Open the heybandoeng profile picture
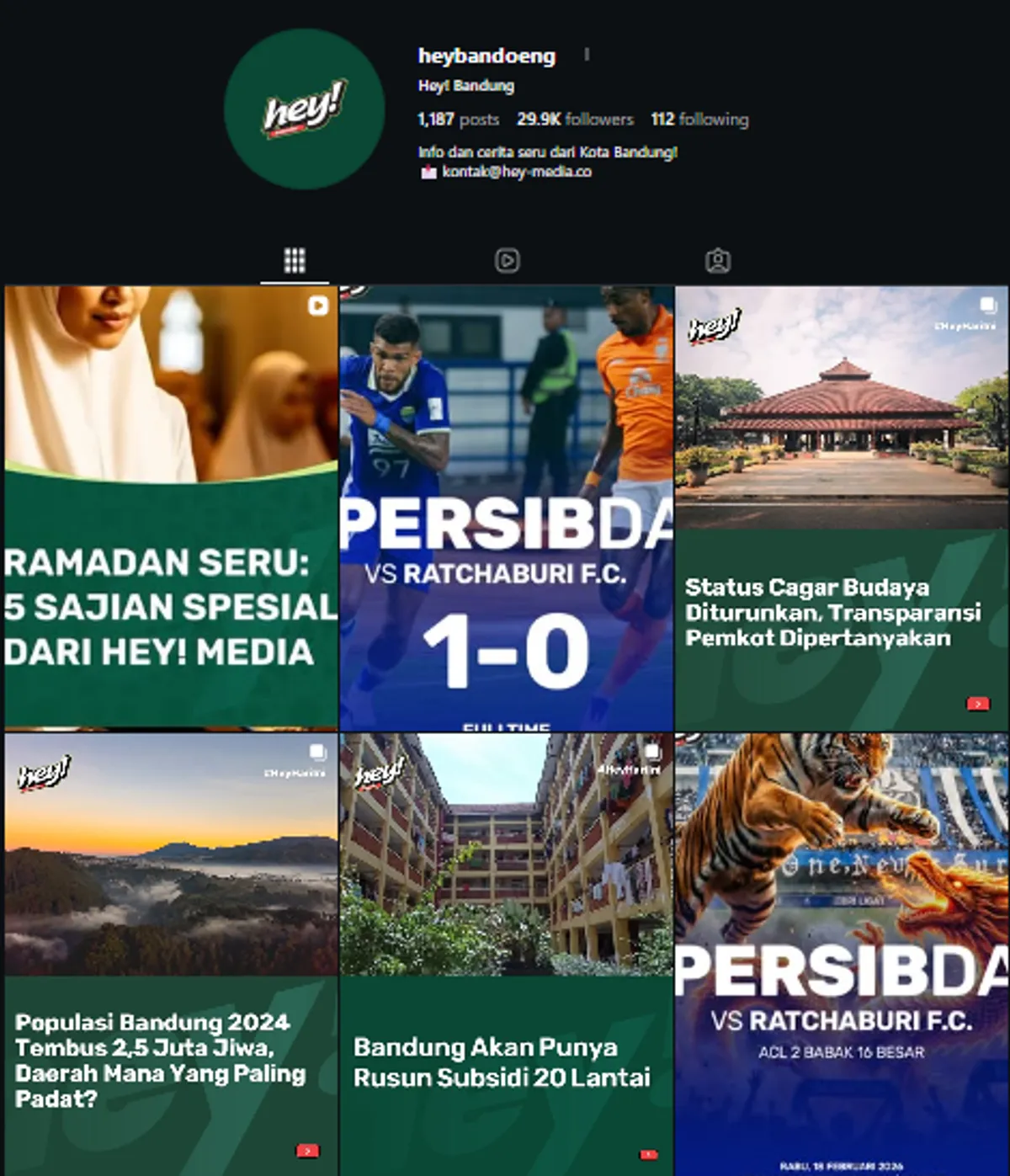1010x1176 pixels. point(304,109)
